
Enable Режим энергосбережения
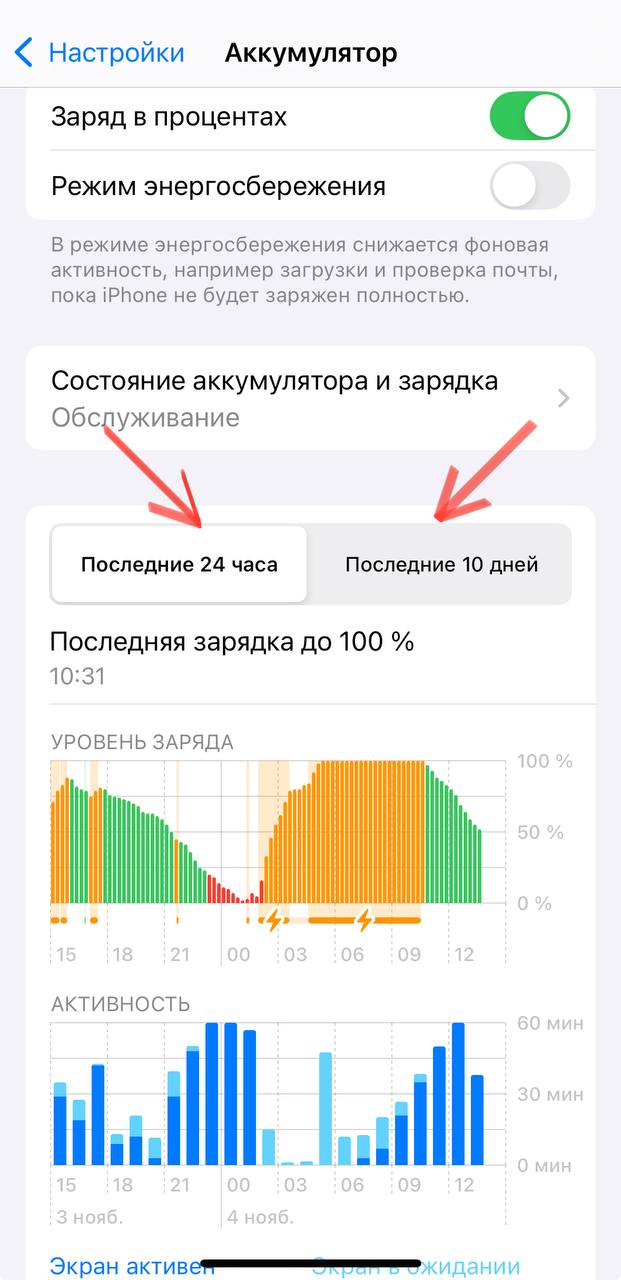click(x=529, y=186)
